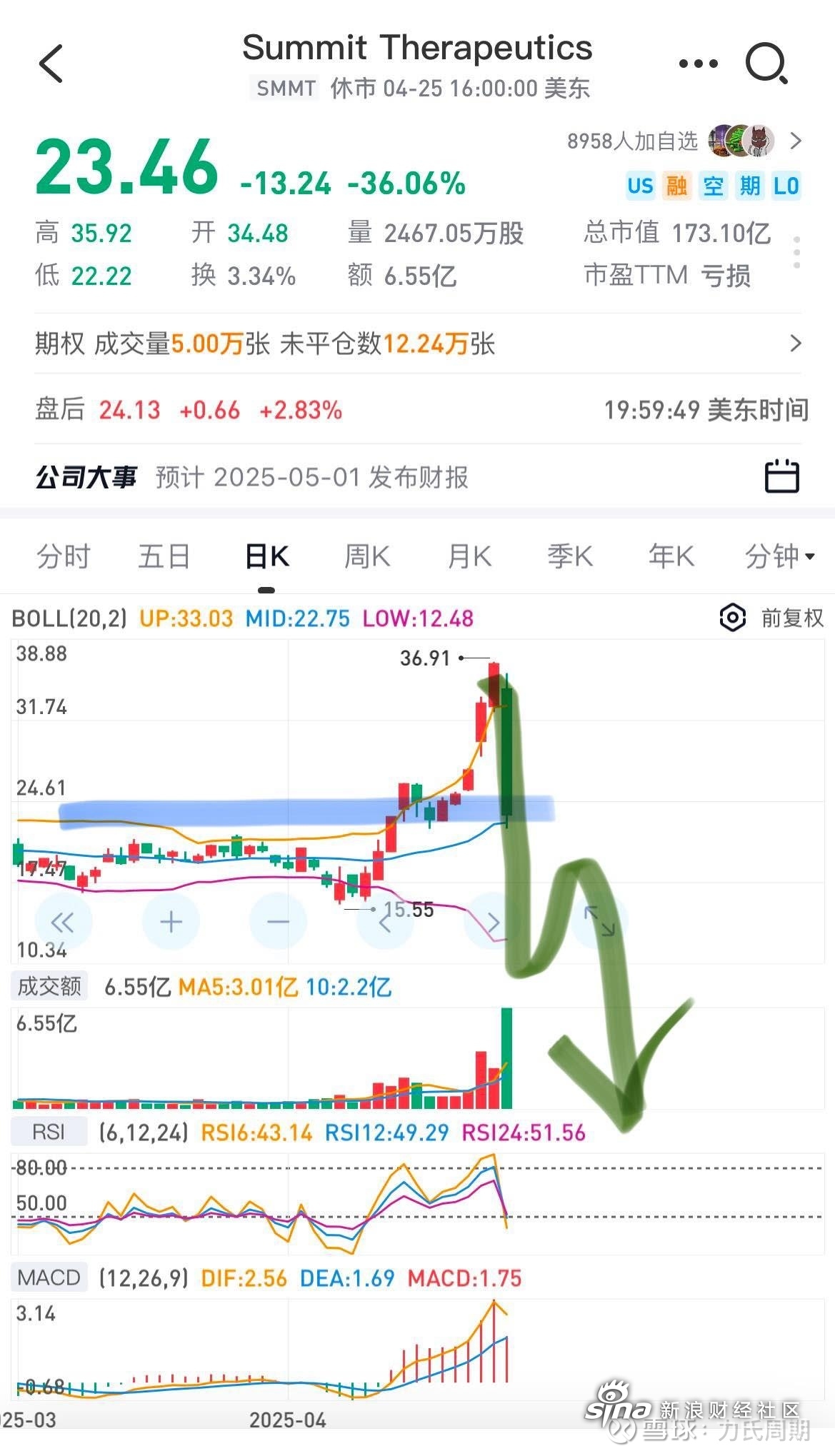835x1456 pixels.
Task: Change the 成交额 indicator
Action: [x=49, y=986]
